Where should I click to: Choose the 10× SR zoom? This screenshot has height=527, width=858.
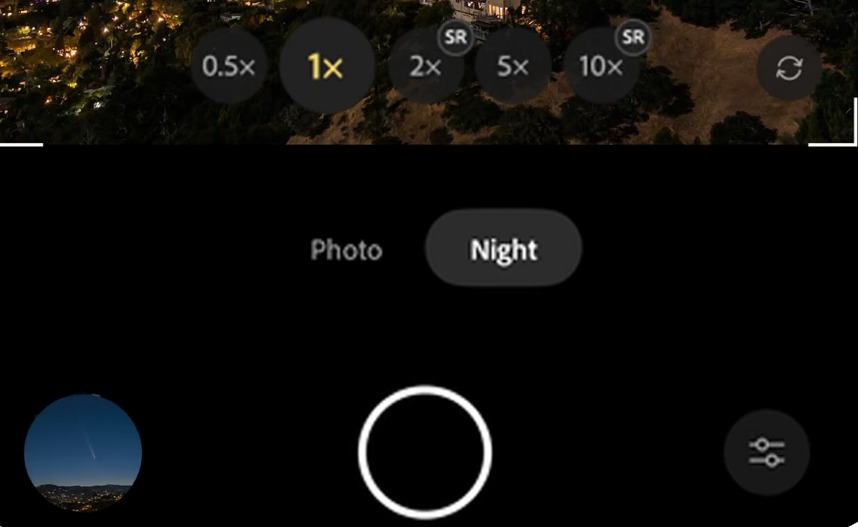pos(602,67)
